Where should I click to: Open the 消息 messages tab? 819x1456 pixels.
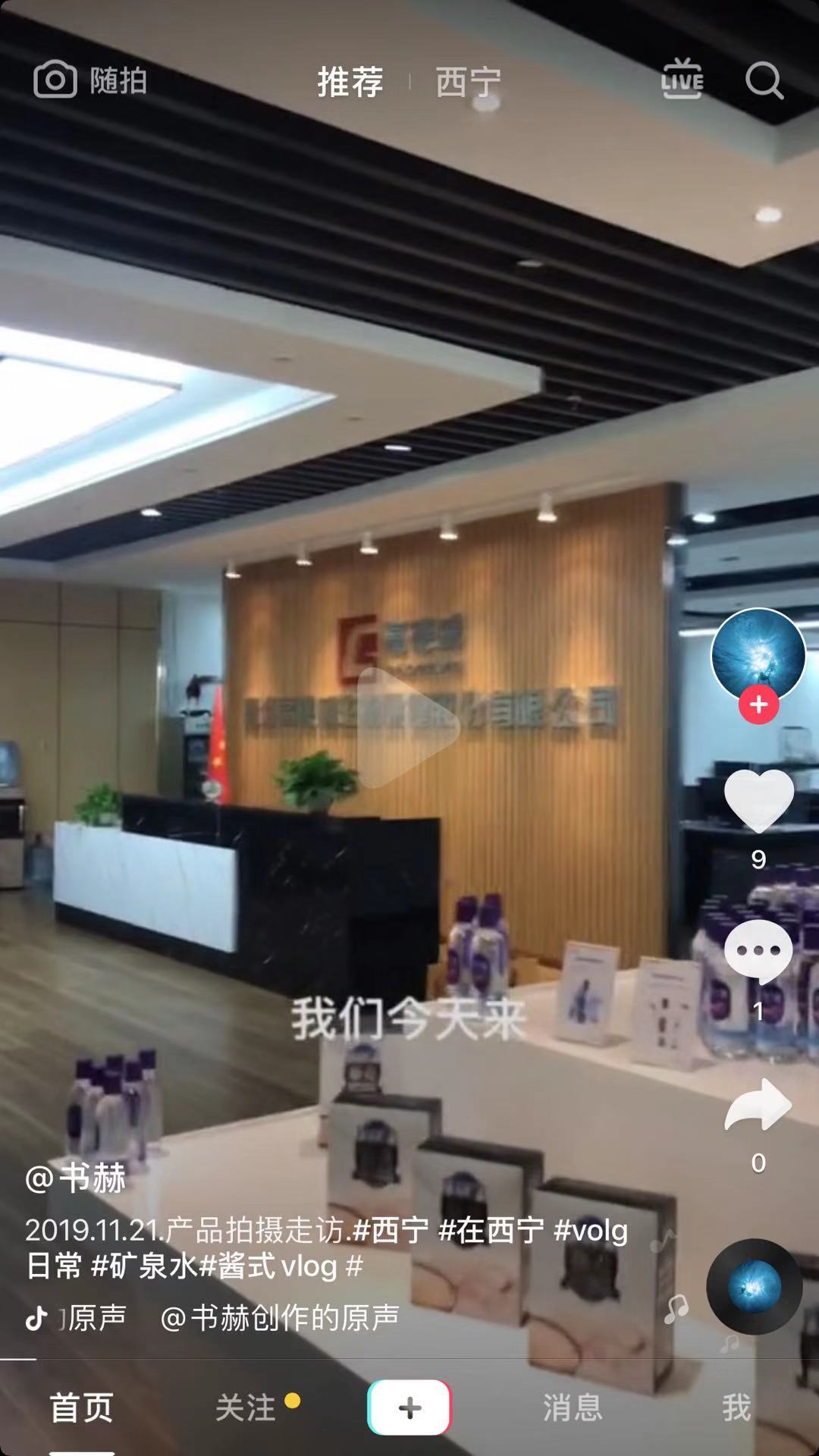tap(573, 1407)
